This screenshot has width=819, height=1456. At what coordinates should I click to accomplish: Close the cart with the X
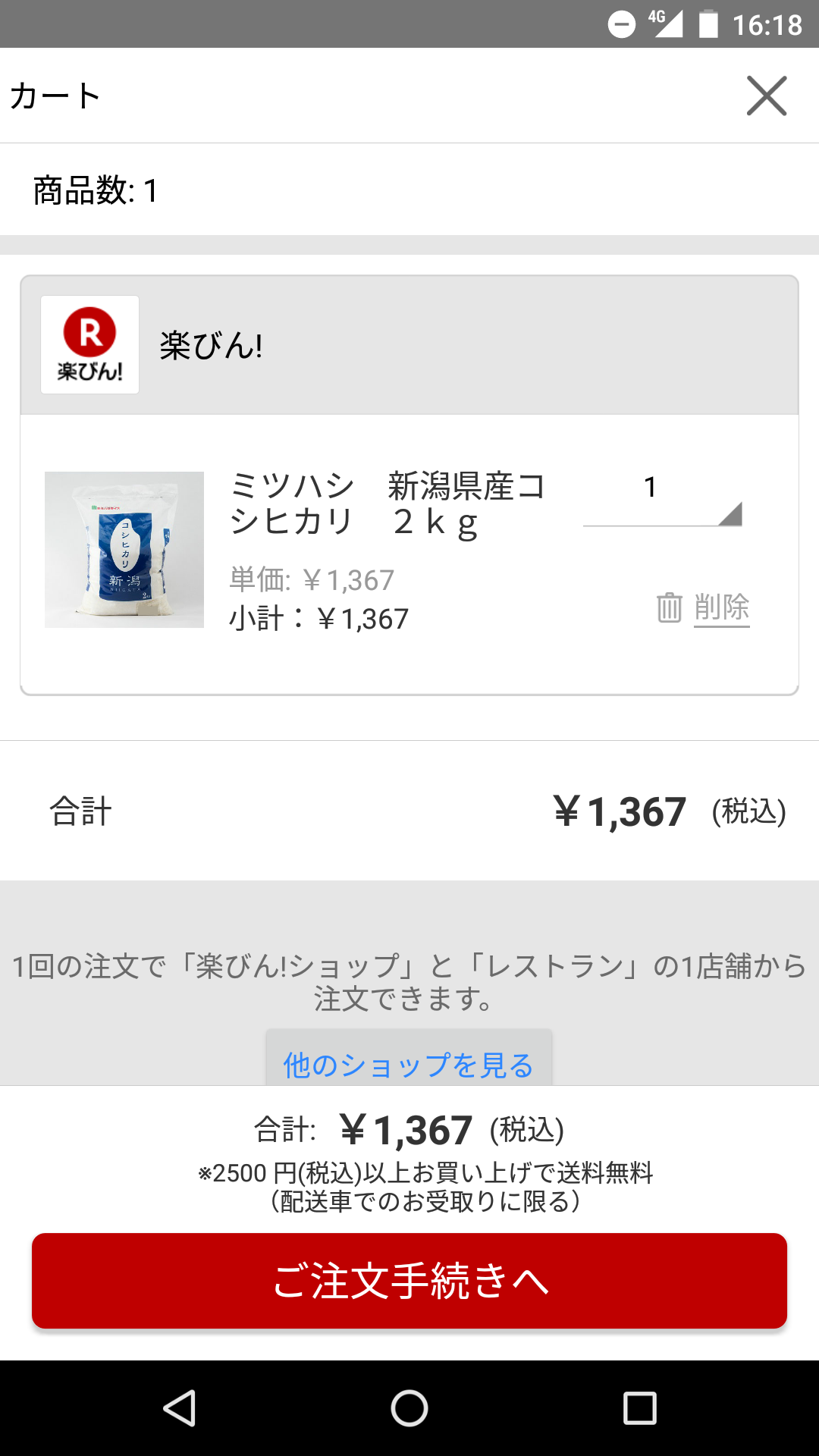click(767, 96)
